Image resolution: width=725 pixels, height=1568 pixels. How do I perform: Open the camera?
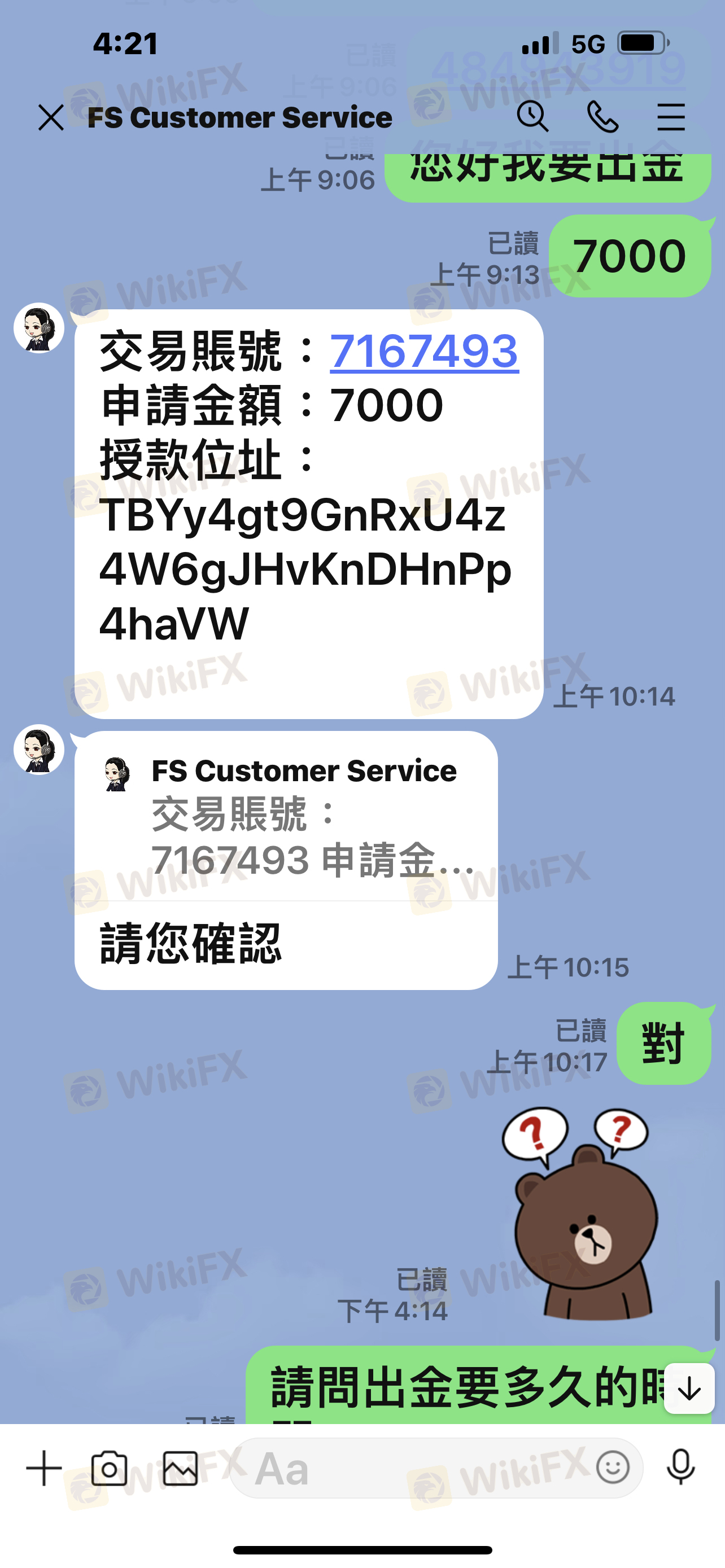click(x=110, y=1468)
